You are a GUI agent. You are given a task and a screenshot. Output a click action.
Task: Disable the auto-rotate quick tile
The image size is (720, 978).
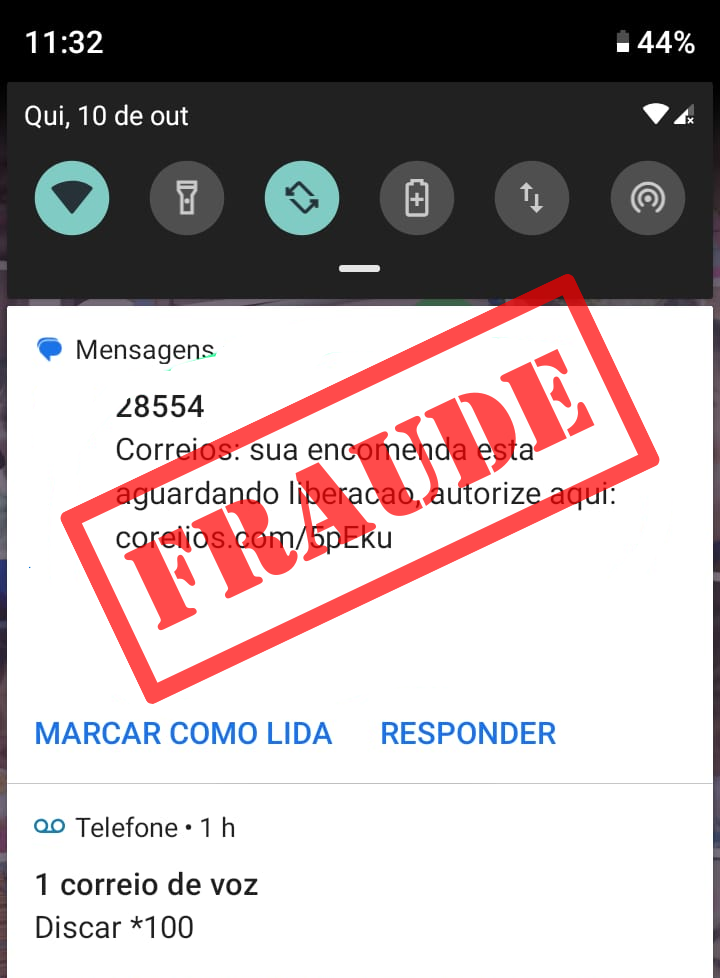click(x=302, y=197)
